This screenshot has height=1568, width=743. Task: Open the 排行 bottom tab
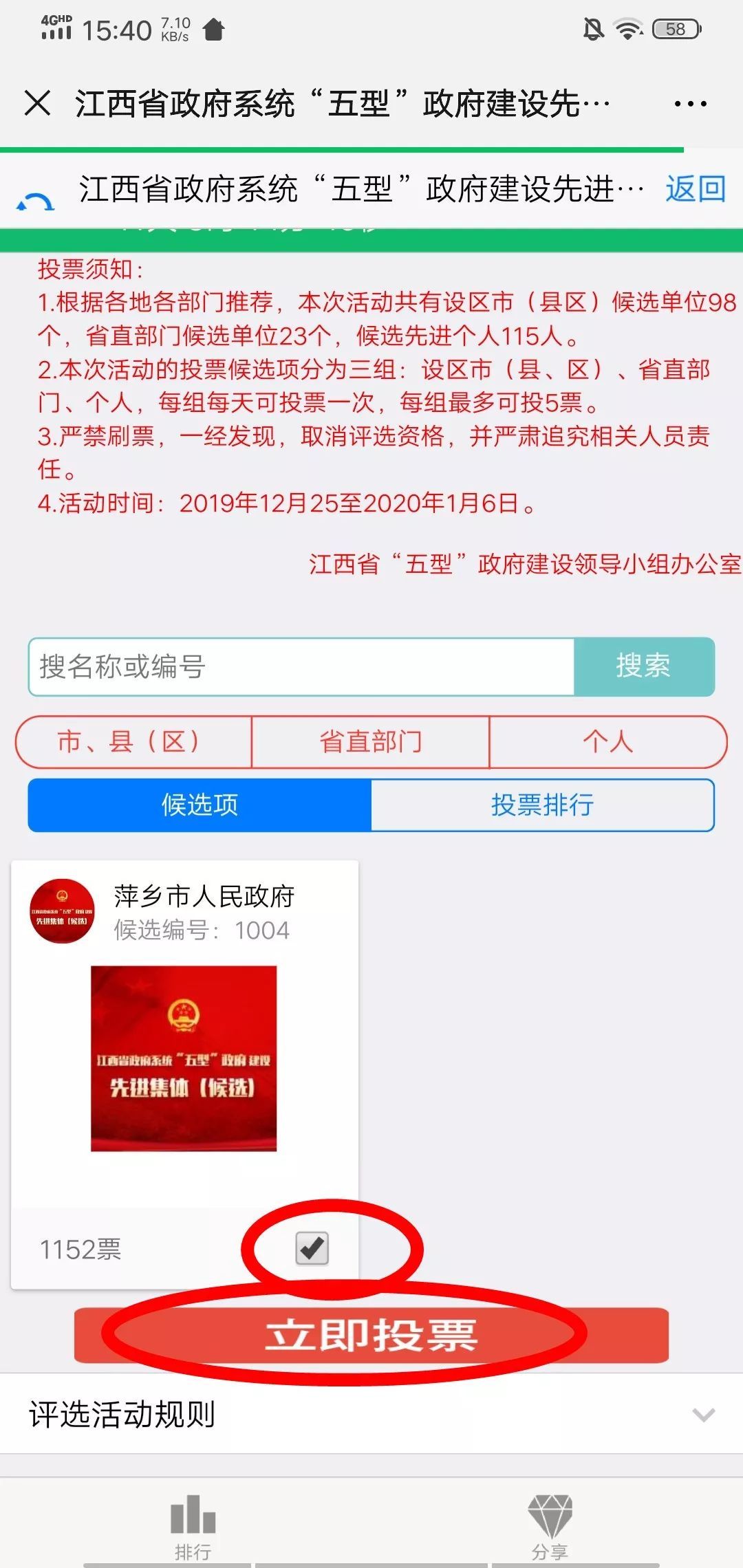coord(193,1527)
